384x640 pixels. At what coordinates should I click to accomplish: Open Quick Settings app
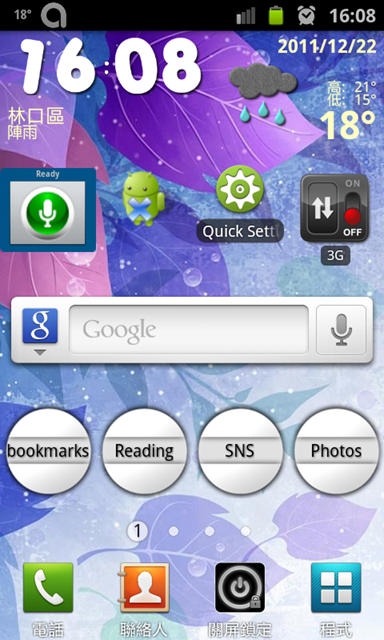pos(240,204)
